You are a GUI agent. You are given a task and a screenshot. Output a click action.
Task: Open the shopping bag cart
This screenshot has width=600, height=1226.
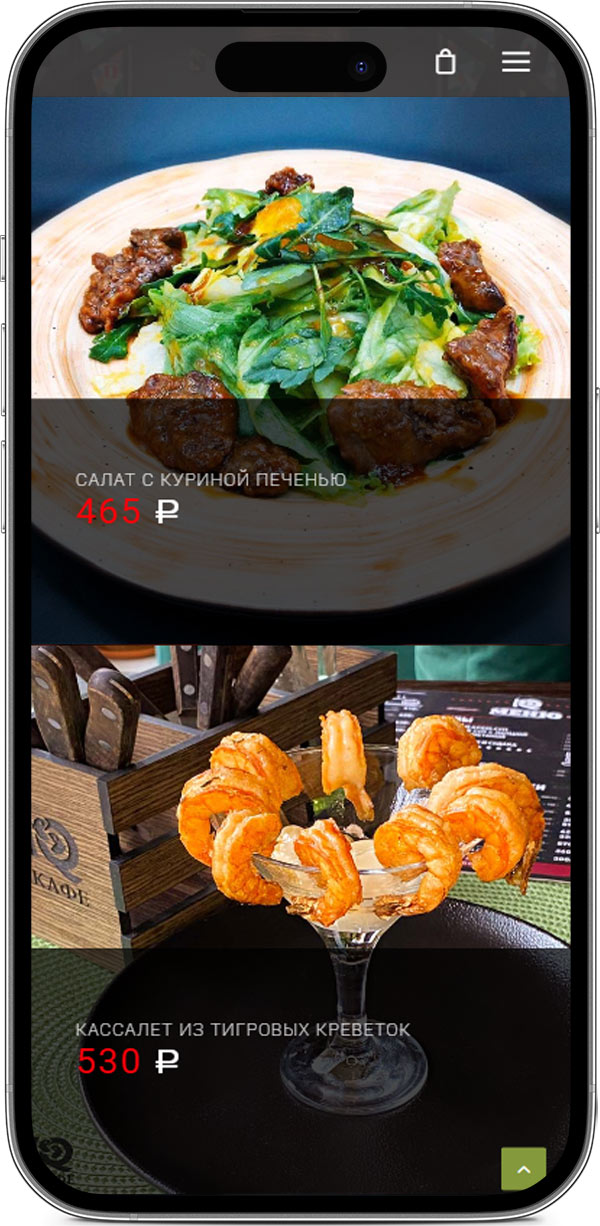(x=445, y=62)
